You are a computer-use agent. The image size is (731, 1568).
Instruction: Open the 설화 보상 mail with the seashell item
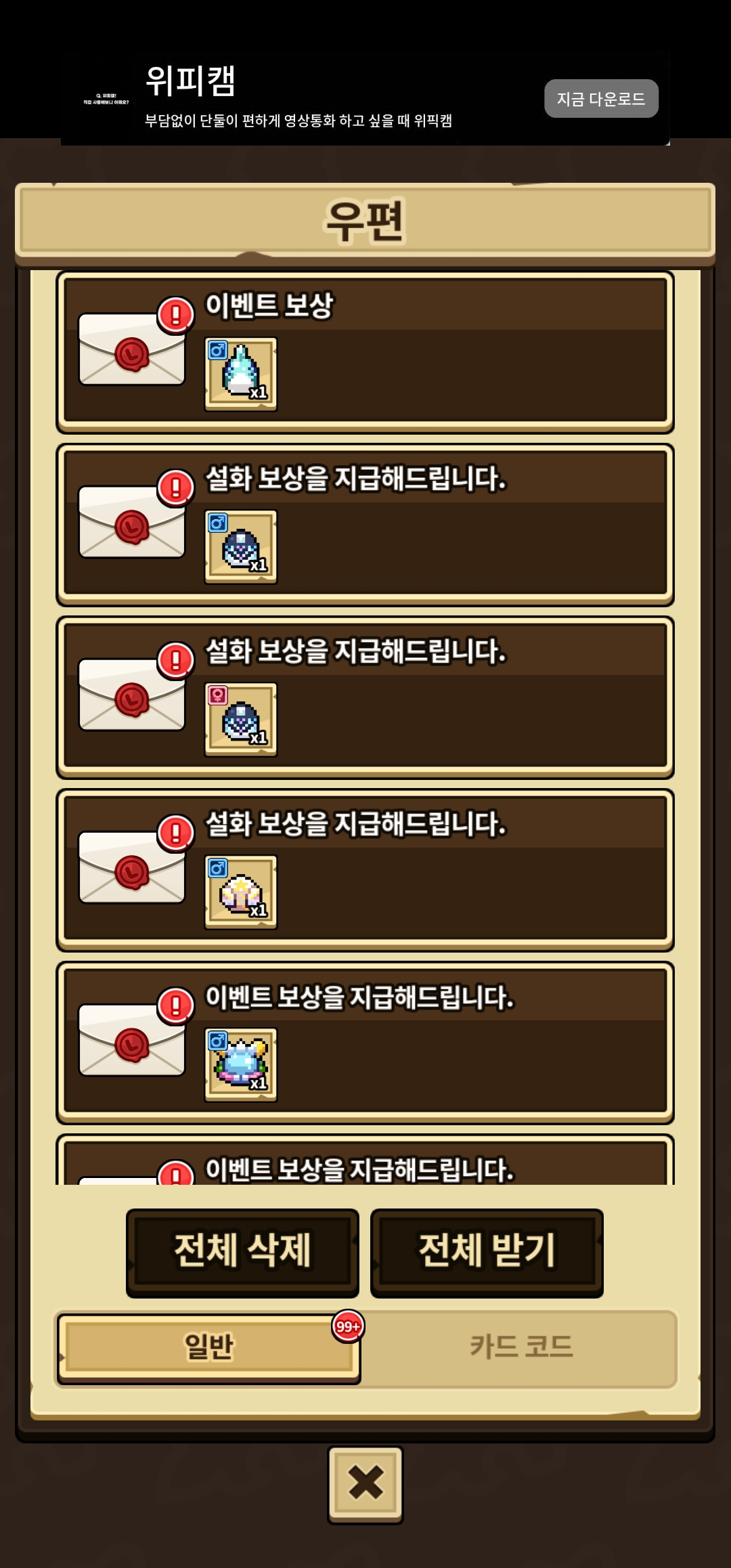tap(365, 870)
